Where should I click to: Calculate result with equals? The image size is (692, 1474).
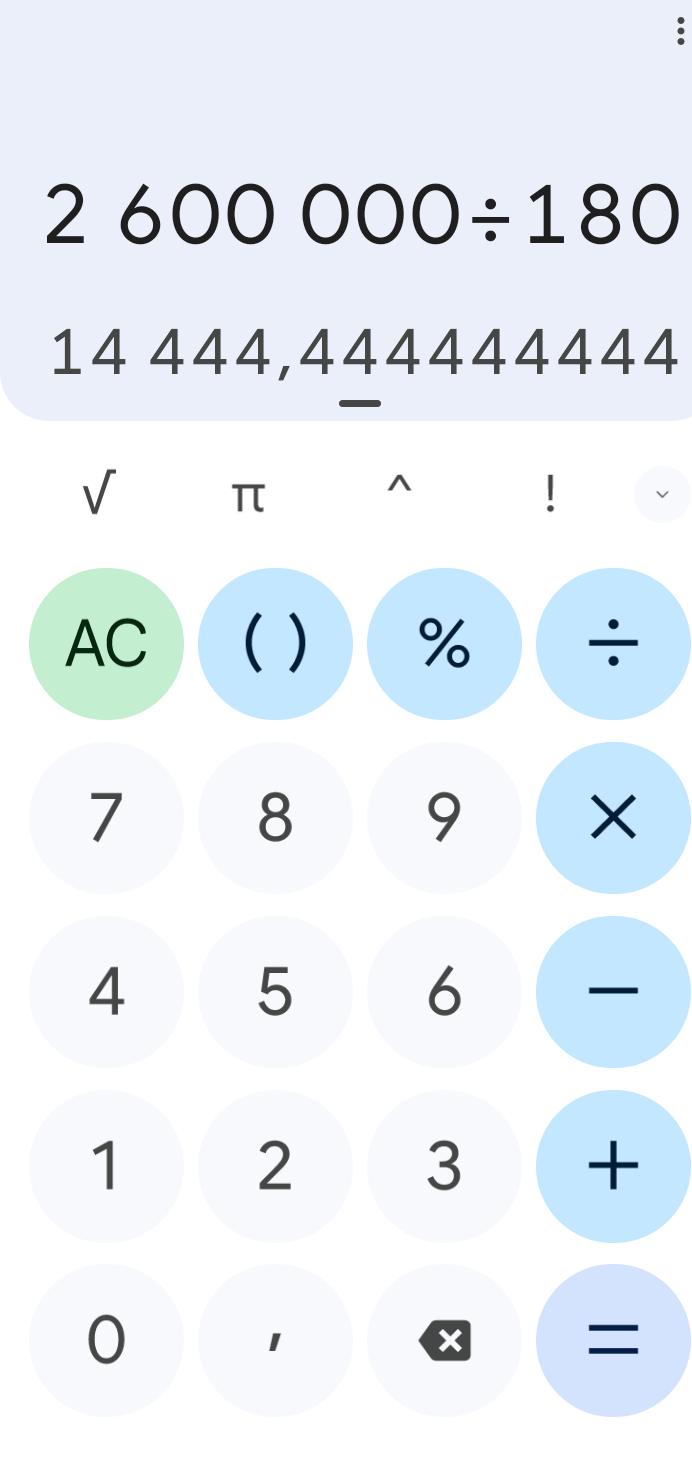(613, 1339)
